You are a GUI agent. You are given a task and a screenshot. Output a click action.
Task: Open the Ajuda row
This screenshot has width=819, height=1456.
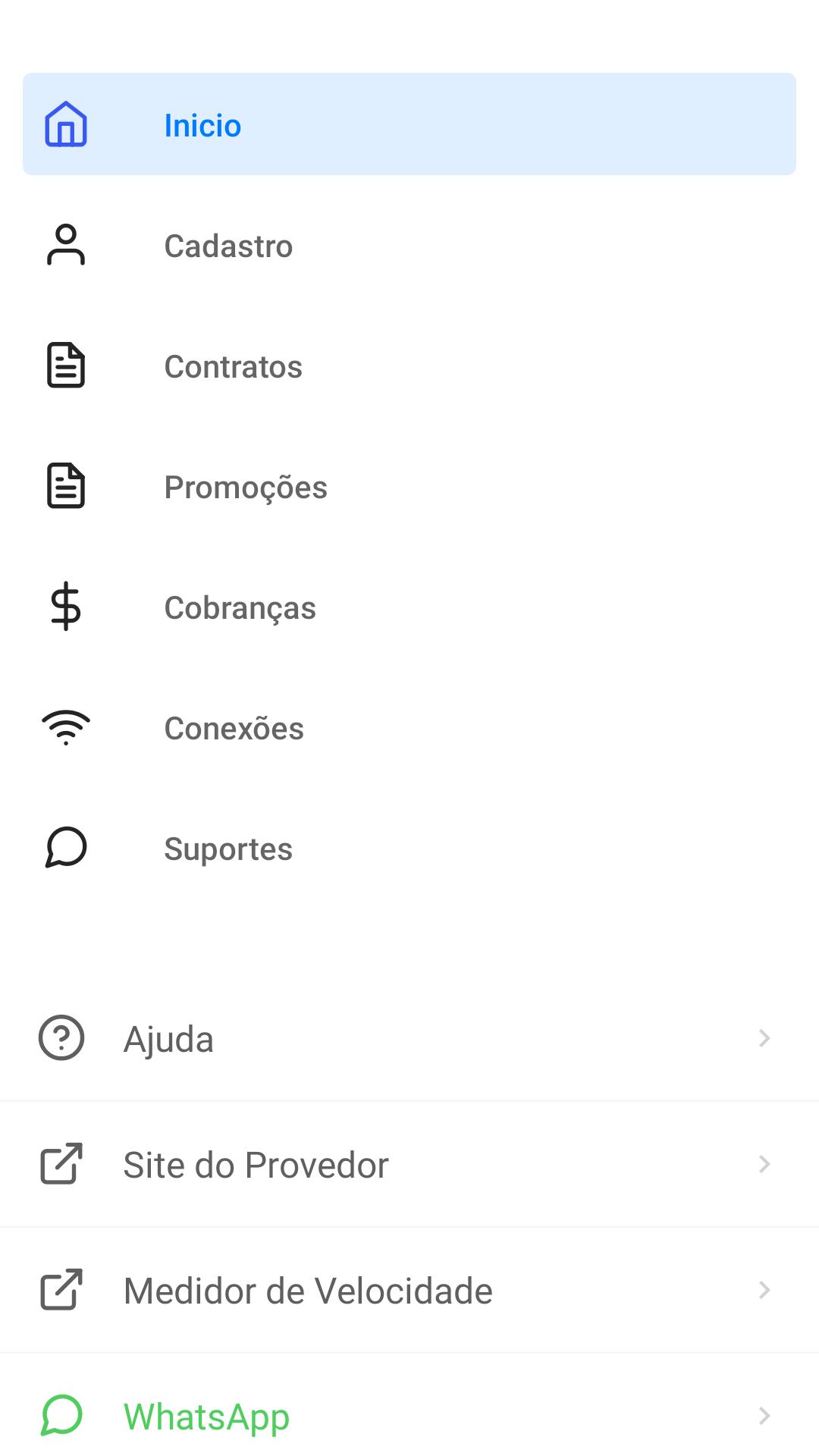409,1038
